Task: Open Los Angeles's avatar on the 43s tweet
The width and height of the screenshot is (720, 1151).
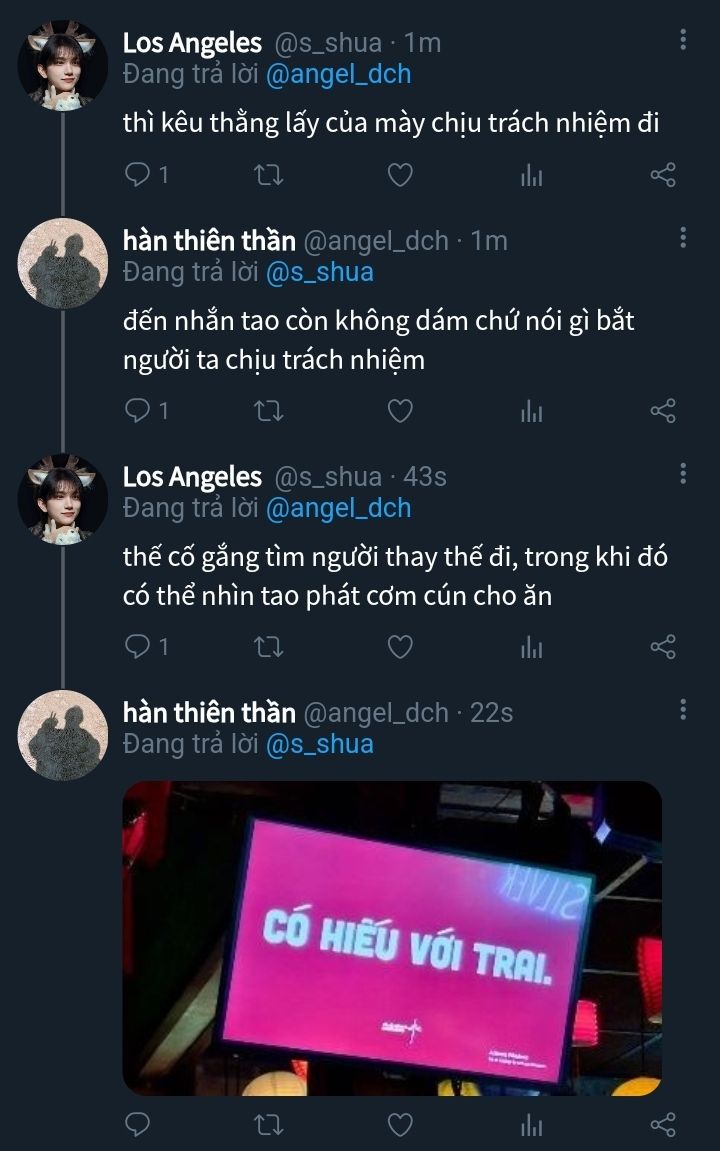Action: (x=64, y=499)
